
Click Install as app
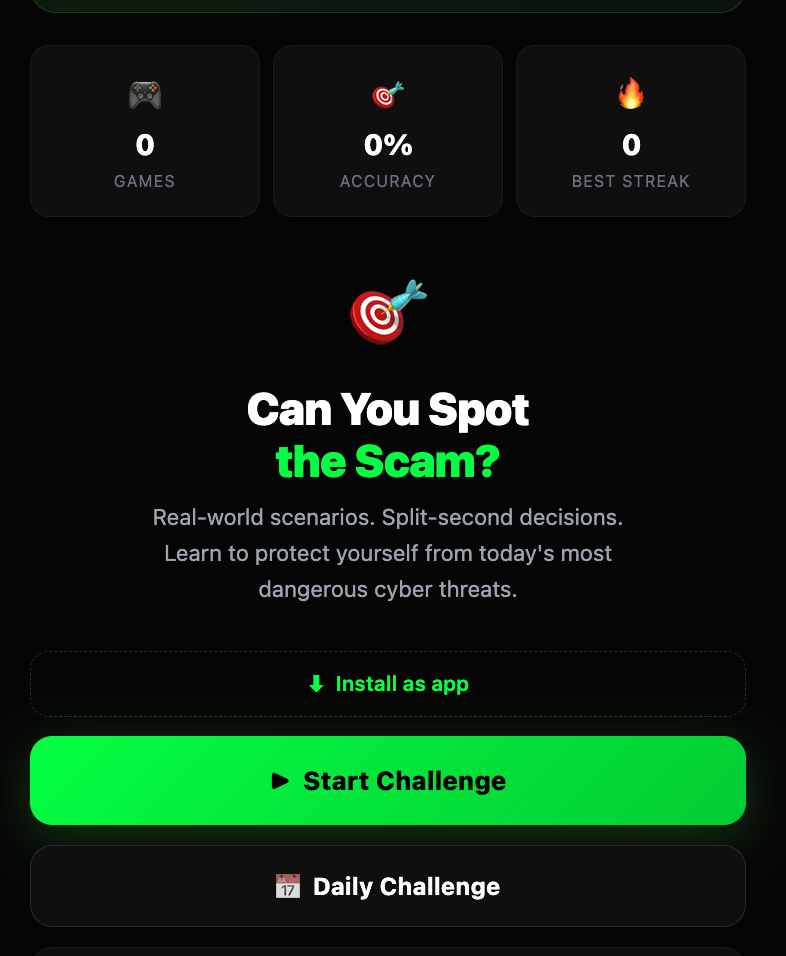[x=388, y=684]
